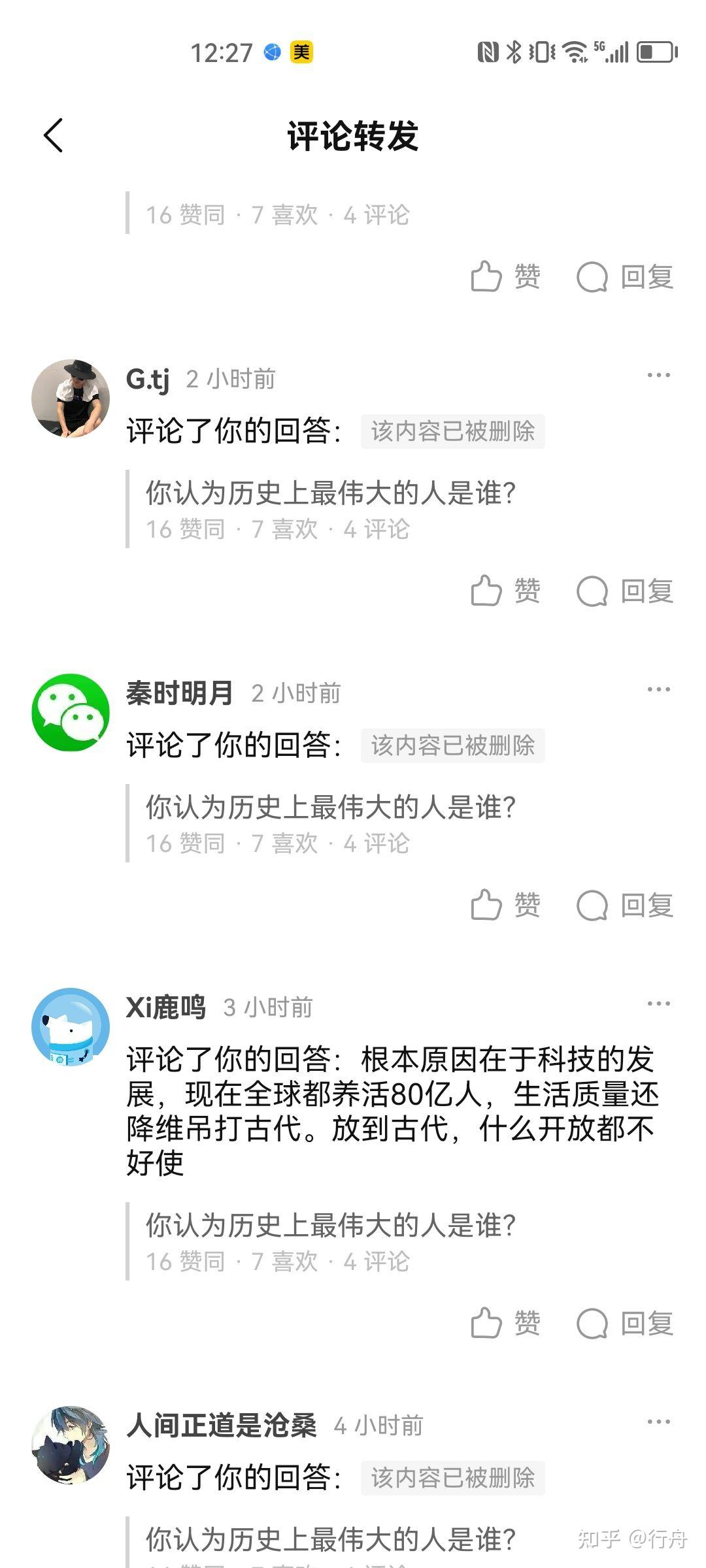Open more options for 人间正道是沧桑's comment
This screenshot has height=1568, width=706.
[x=658, y=1422]
